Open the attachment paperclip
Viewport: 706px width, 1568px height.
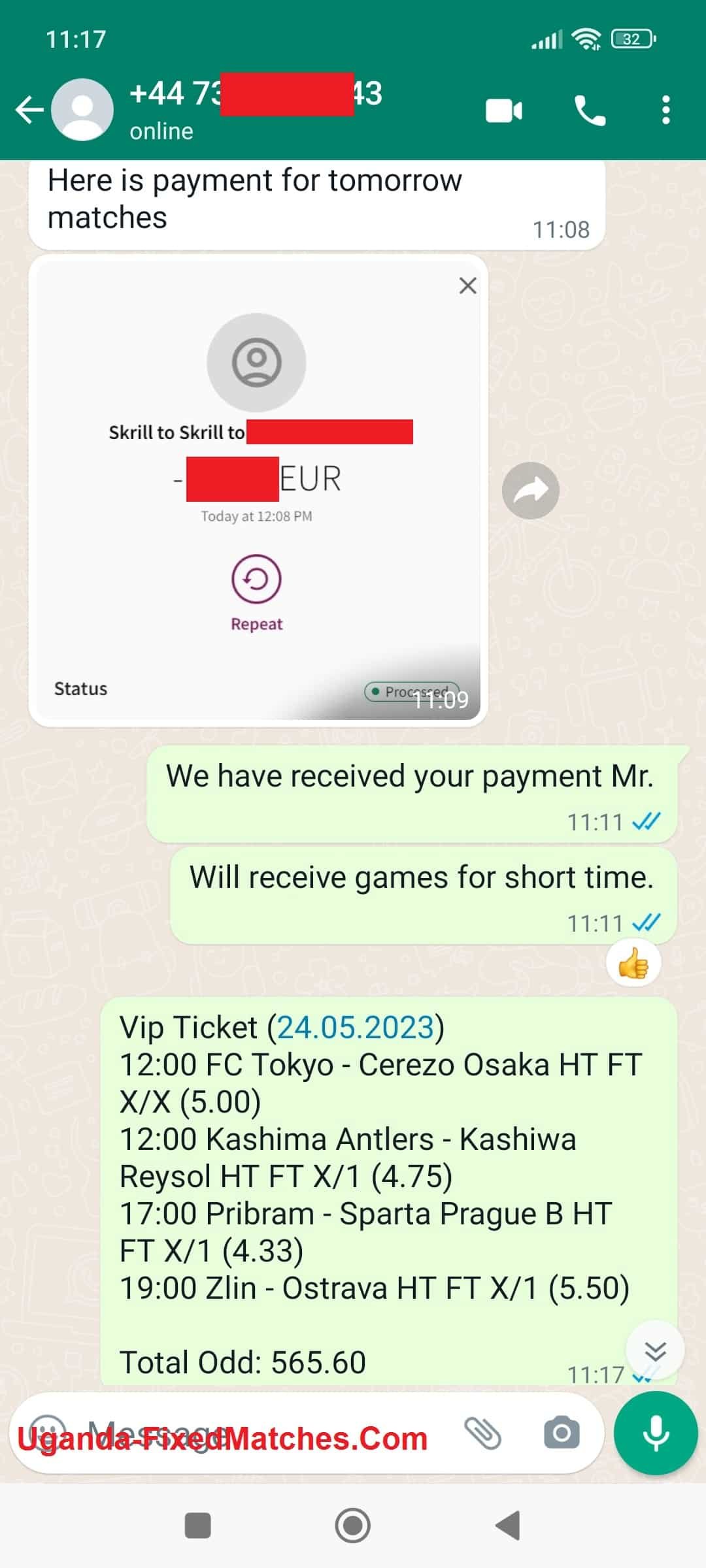click(482, 1433)
